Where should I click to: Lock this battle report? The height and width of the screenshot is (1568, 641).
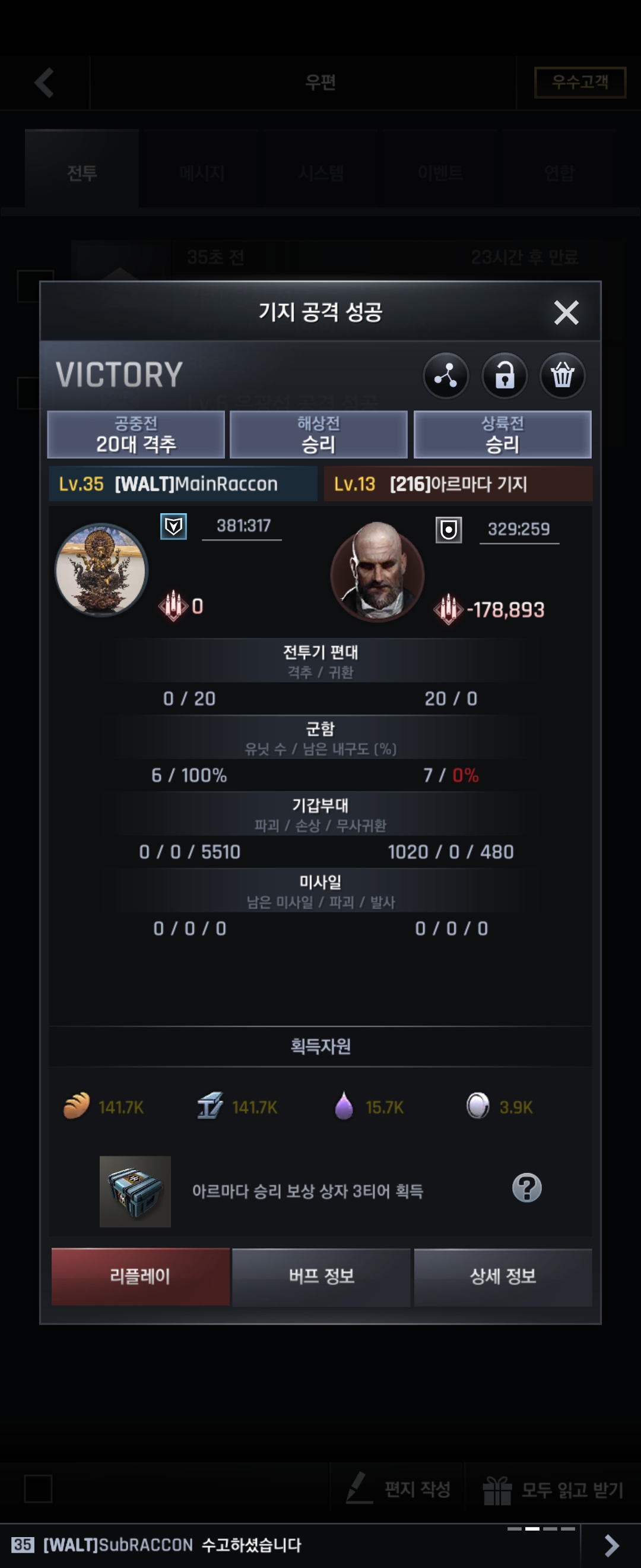click(x=504, y=375)
